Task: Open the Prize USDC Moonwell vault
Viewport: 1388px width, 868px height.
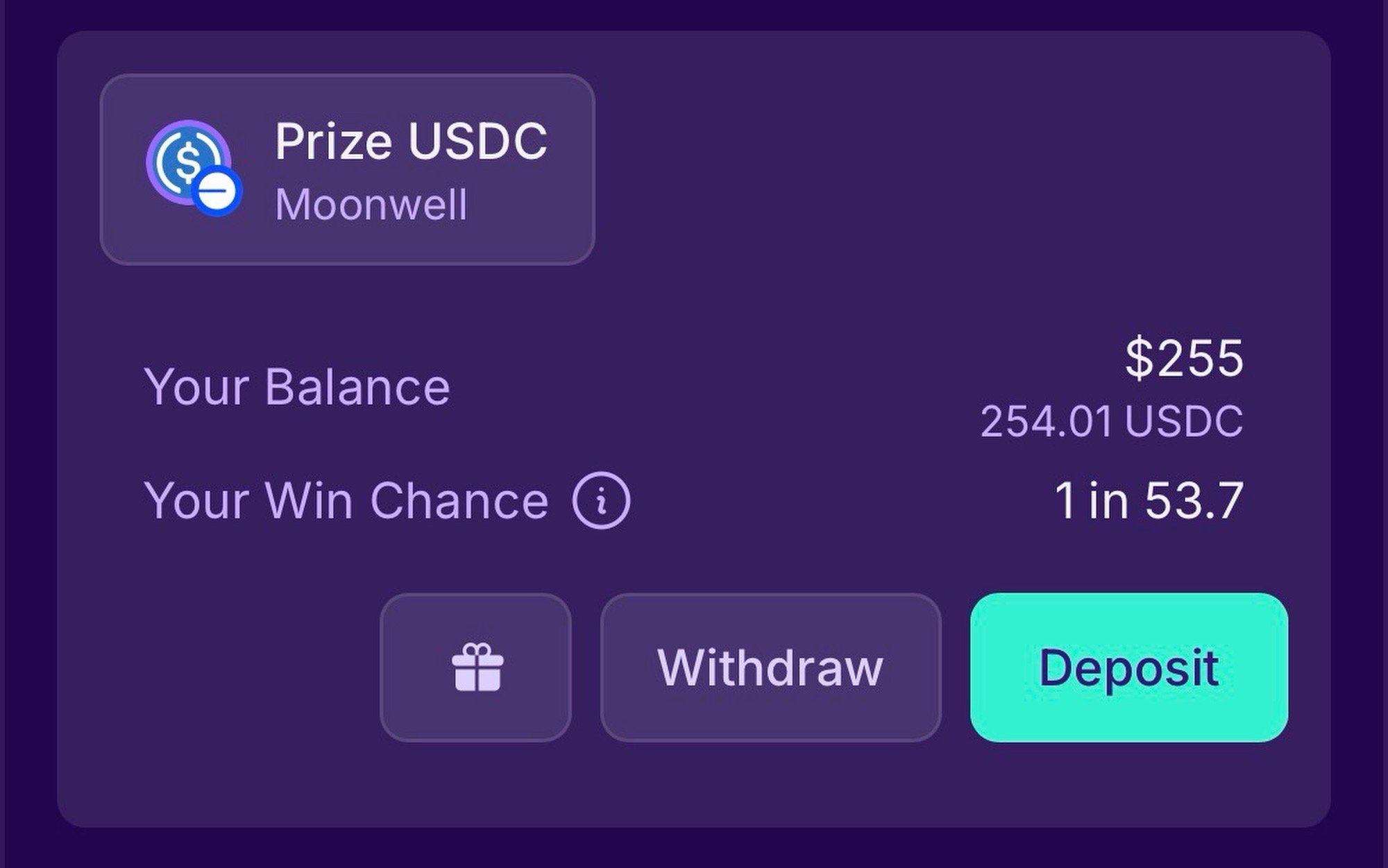Action: pyautogui.click(x=347, y=169)
